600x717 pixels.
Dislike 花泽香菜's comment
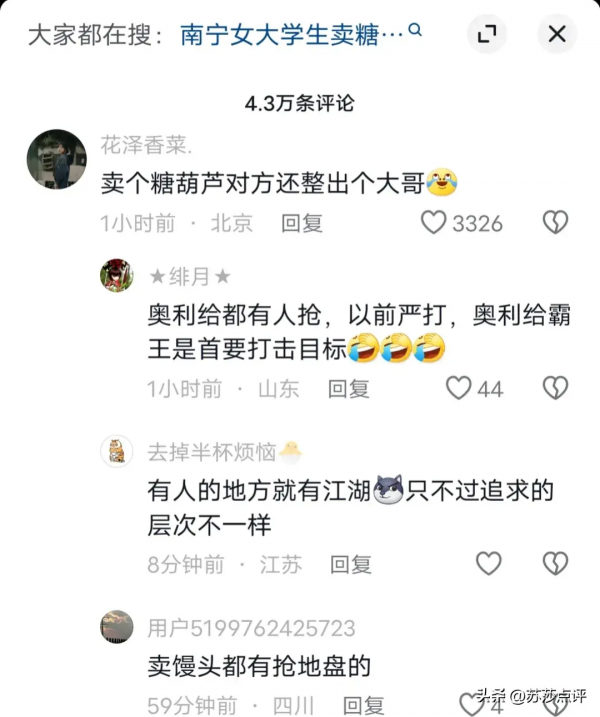coord(555,222)
